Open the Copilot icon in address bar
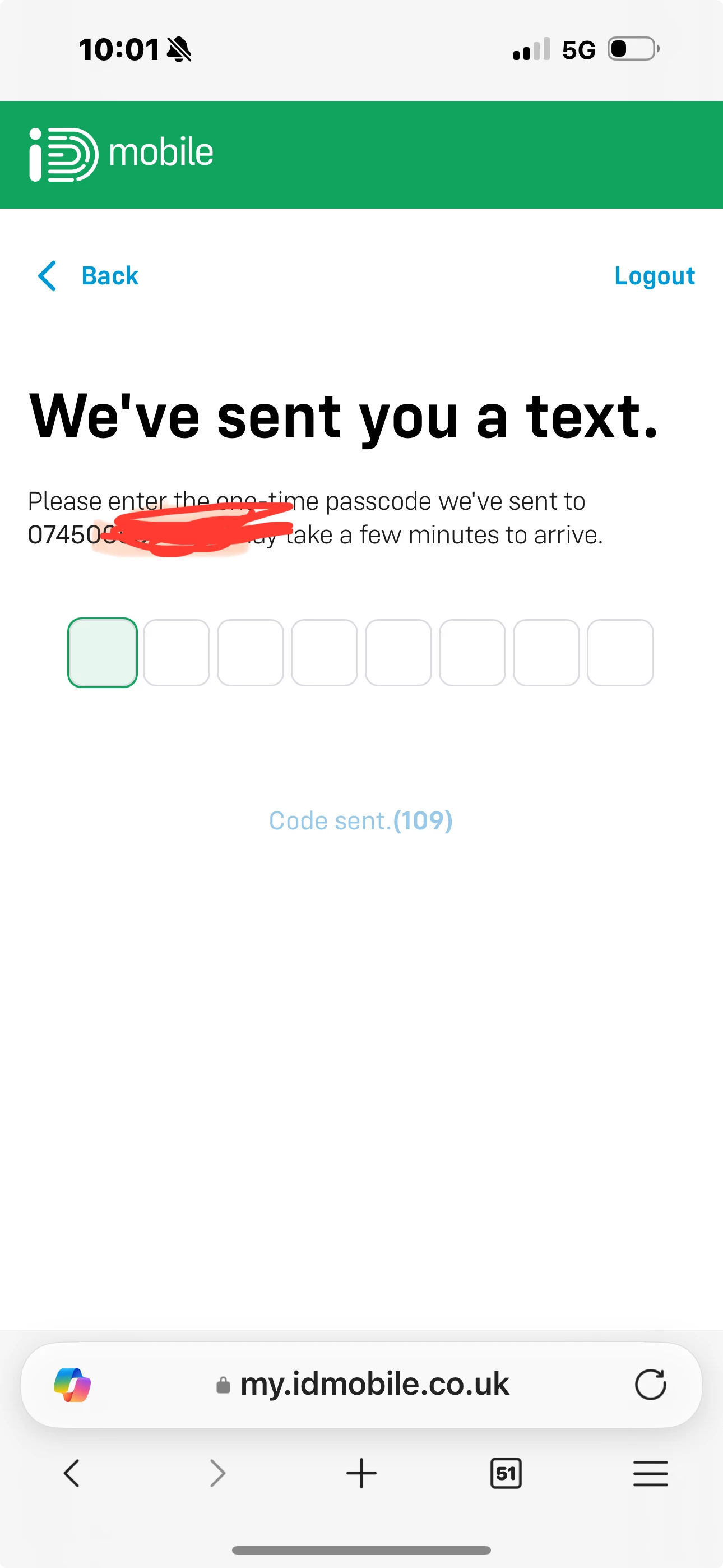The image size is (723, 1568). [72, 1385]
